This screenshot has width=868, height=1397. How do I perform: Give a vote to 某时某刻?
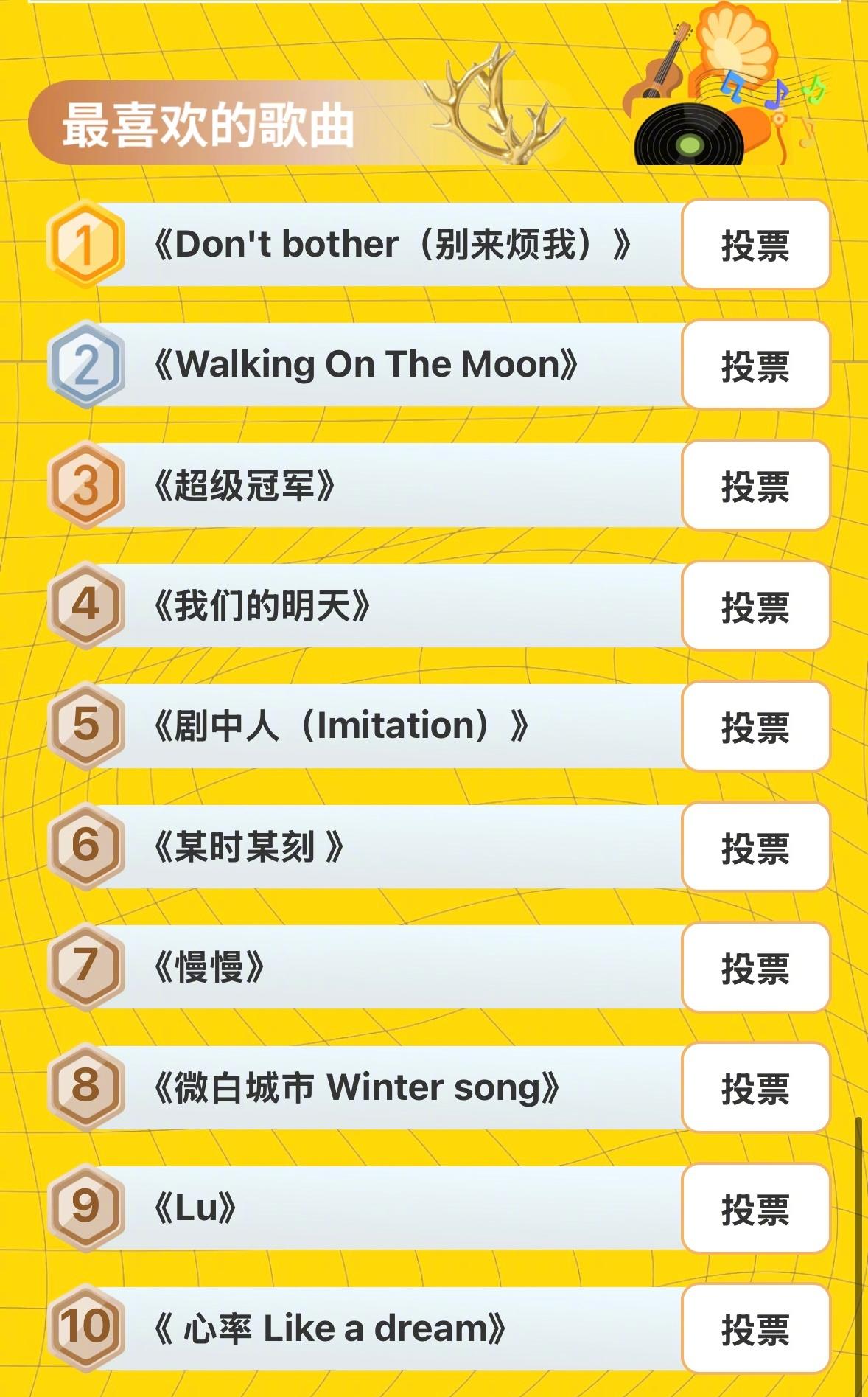(755, 847)
